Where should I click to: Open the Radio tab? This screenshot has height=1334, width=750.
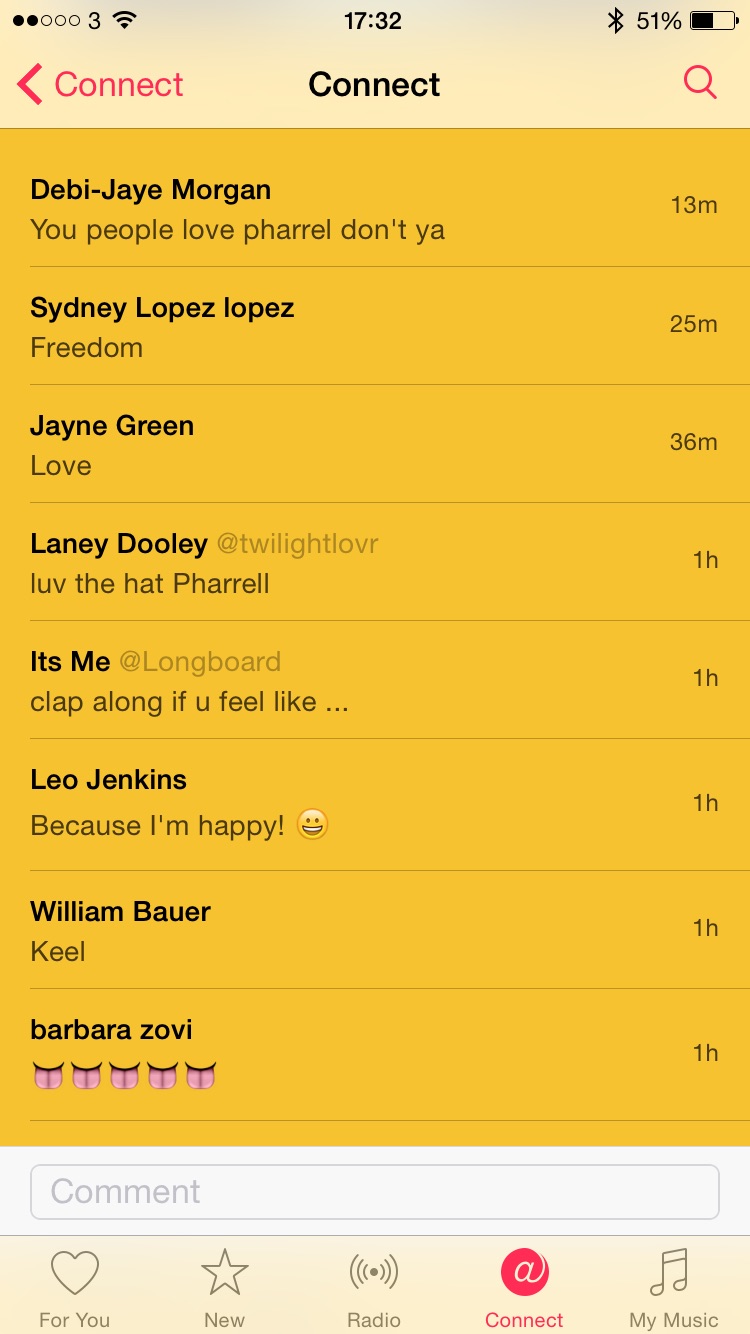pos(374,1289)
